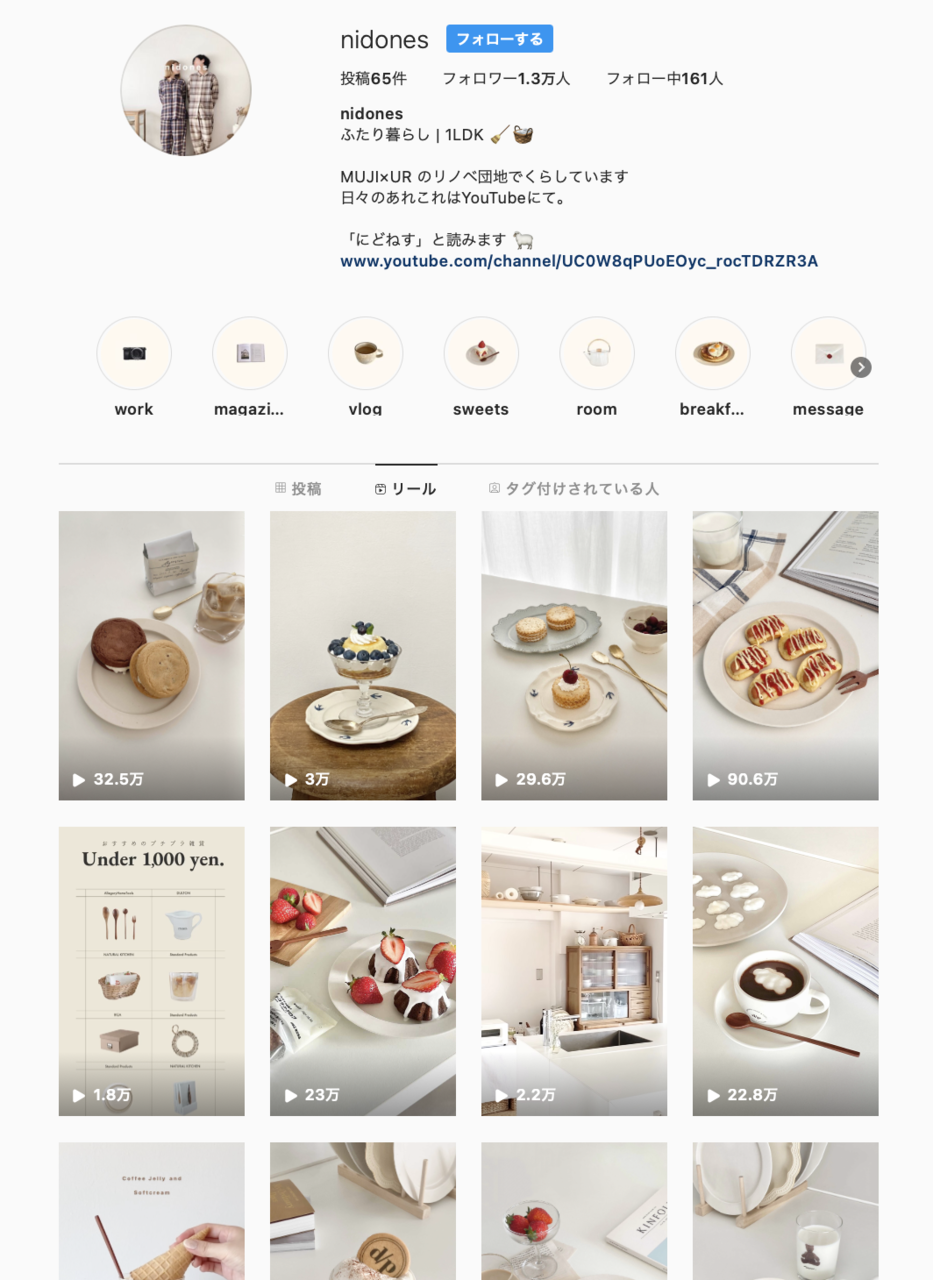Open the magazine story highlight
Screen dimensions: 933x1280
249,353
